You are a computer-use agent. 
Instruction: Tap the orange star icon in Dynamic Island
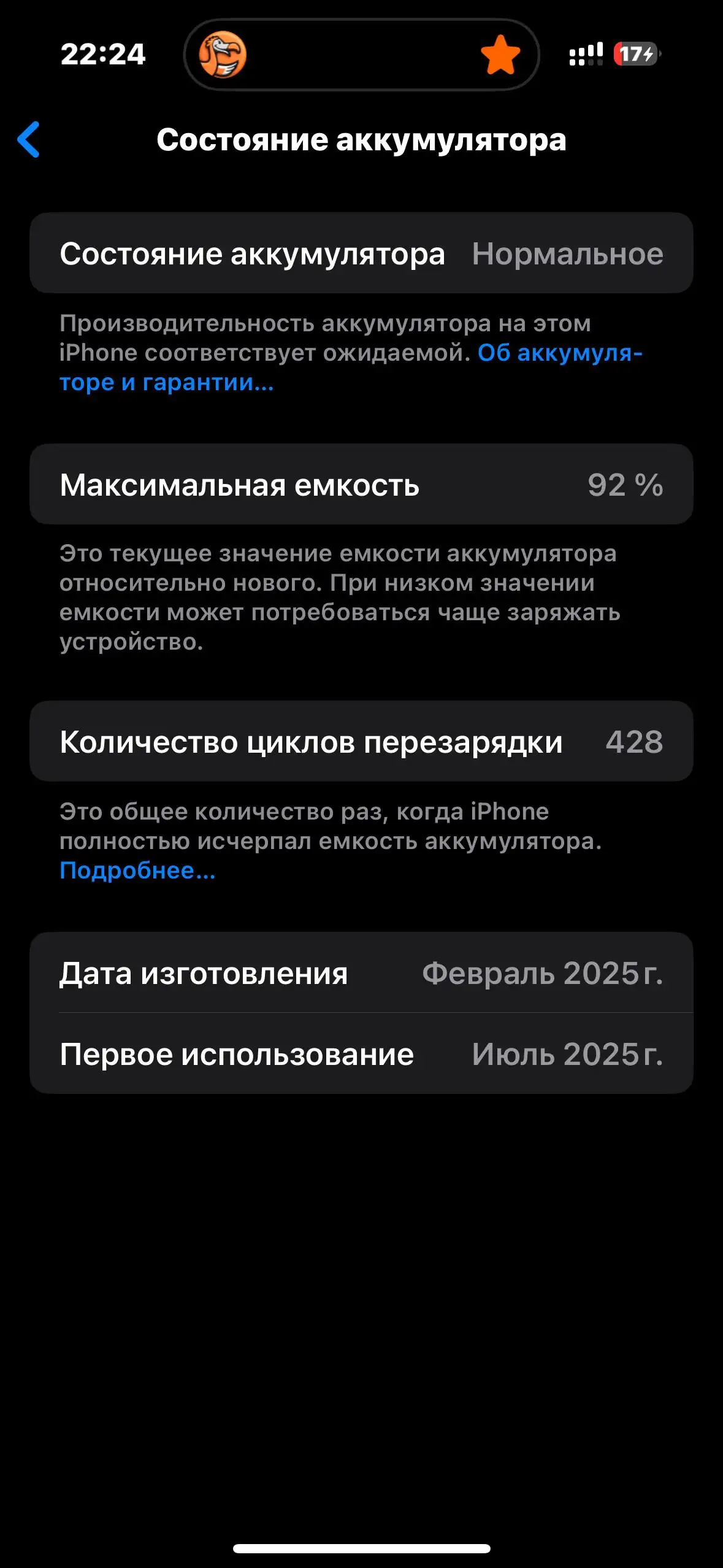pos(500,56)
